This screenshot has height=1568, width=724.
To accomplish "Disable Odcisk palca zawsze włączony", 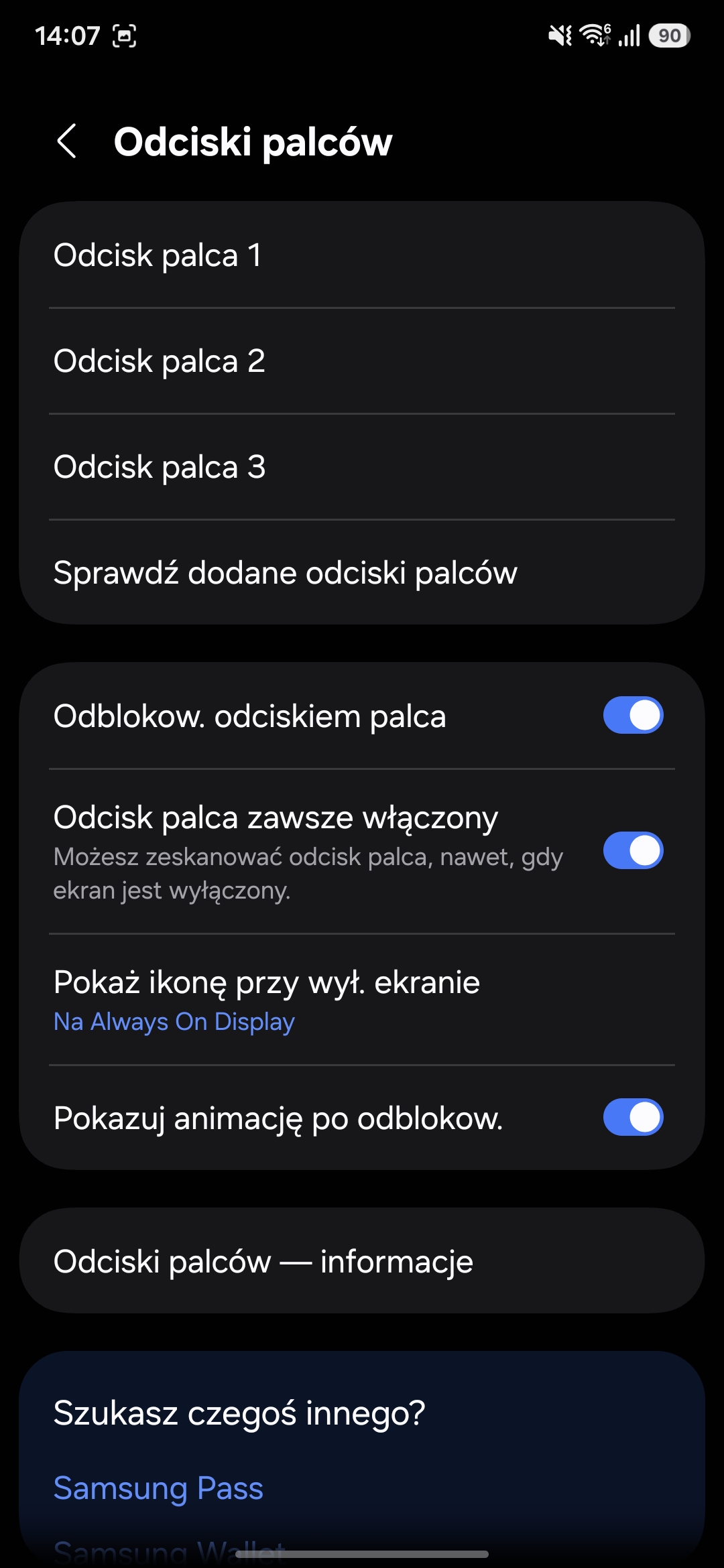I will coord(633,851).
